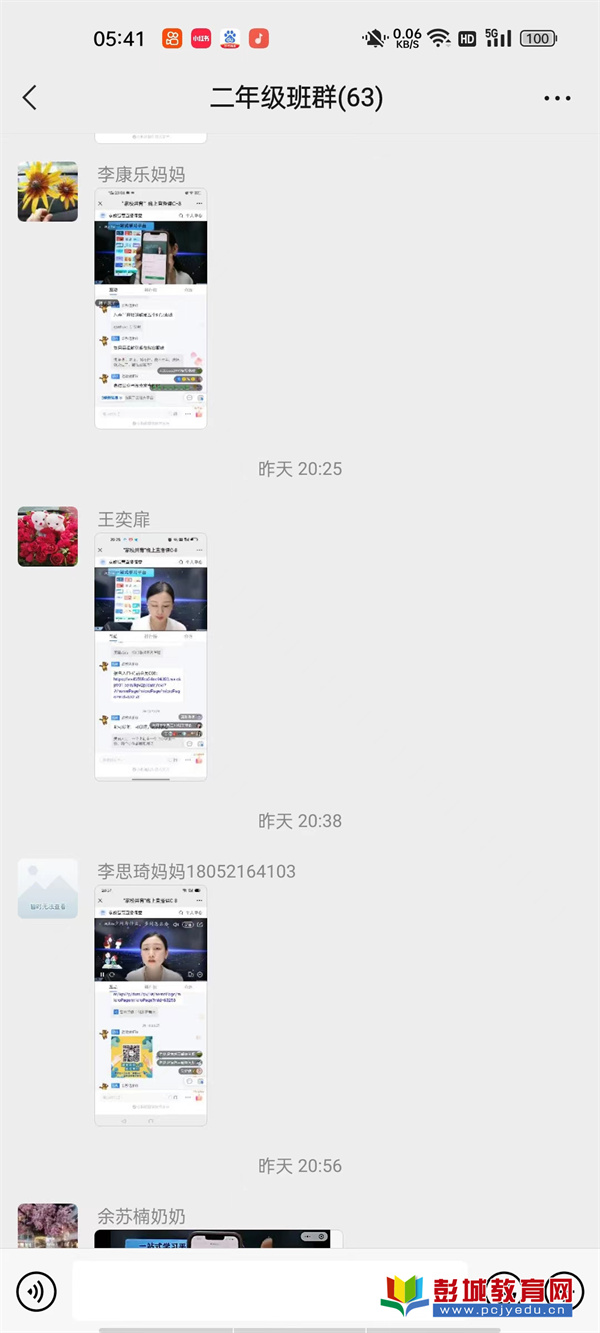600x1333 pixels.
Task: Open the picture sent by 余苏楠奶奶
Action: point(218,1239)
